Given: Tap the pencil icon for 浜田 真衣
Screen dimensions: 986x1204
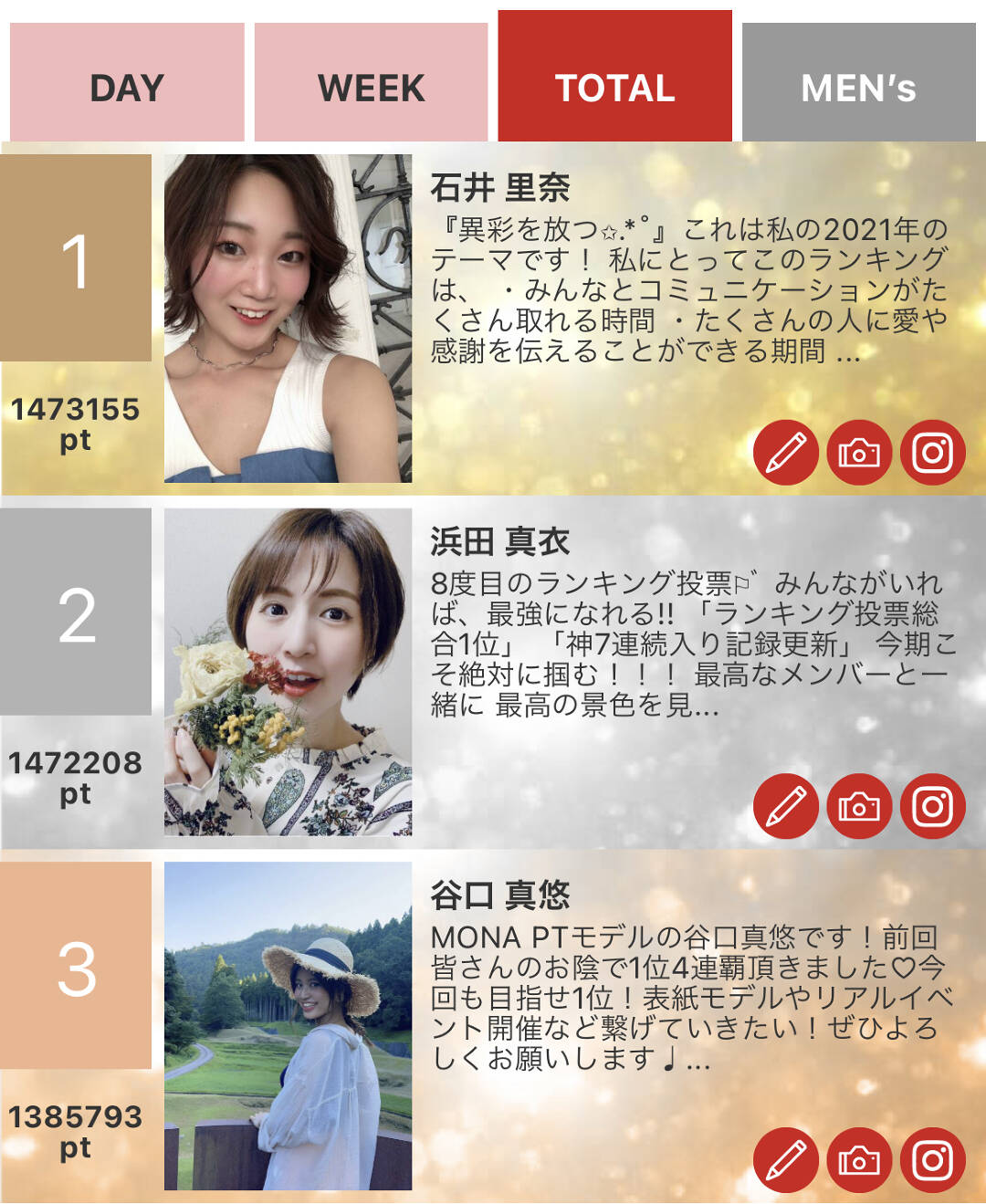Looking at the screenshot, I should click(x=785, y=806).
